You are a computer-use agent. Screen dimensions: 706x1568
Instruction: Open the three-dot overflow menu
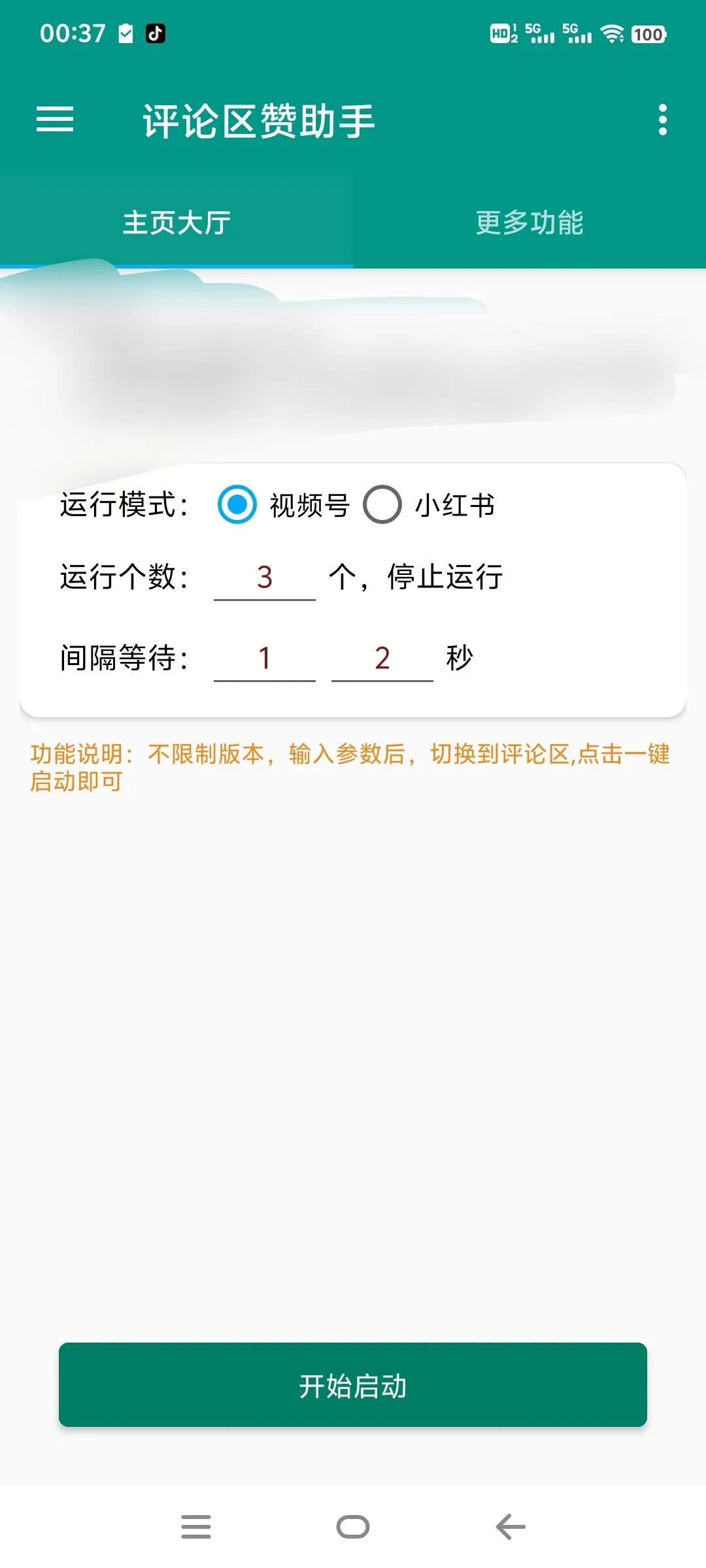(x=663, y=120)
